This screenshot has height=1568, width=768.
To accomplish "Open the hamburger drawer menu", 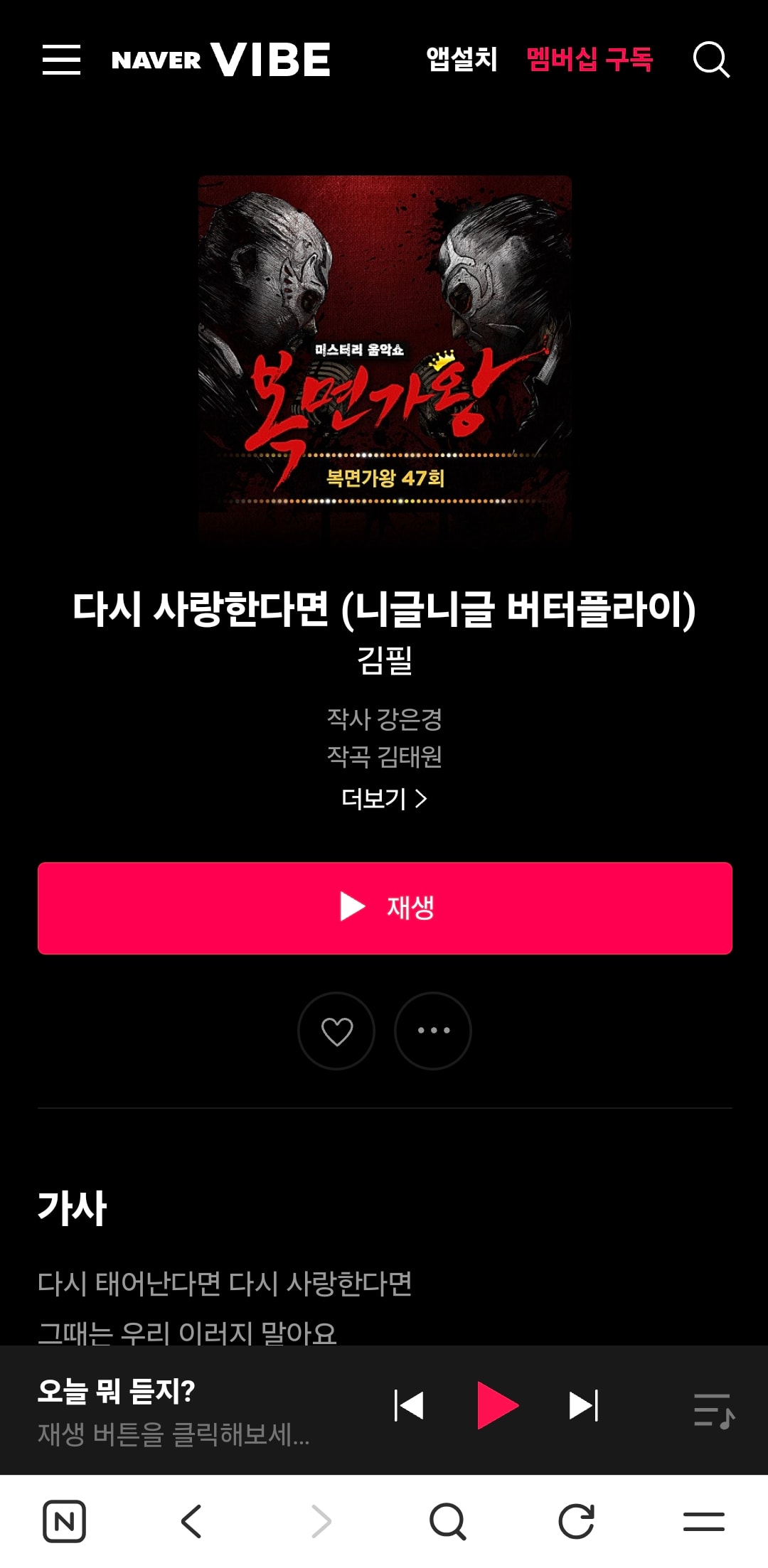I will [61, 59].
